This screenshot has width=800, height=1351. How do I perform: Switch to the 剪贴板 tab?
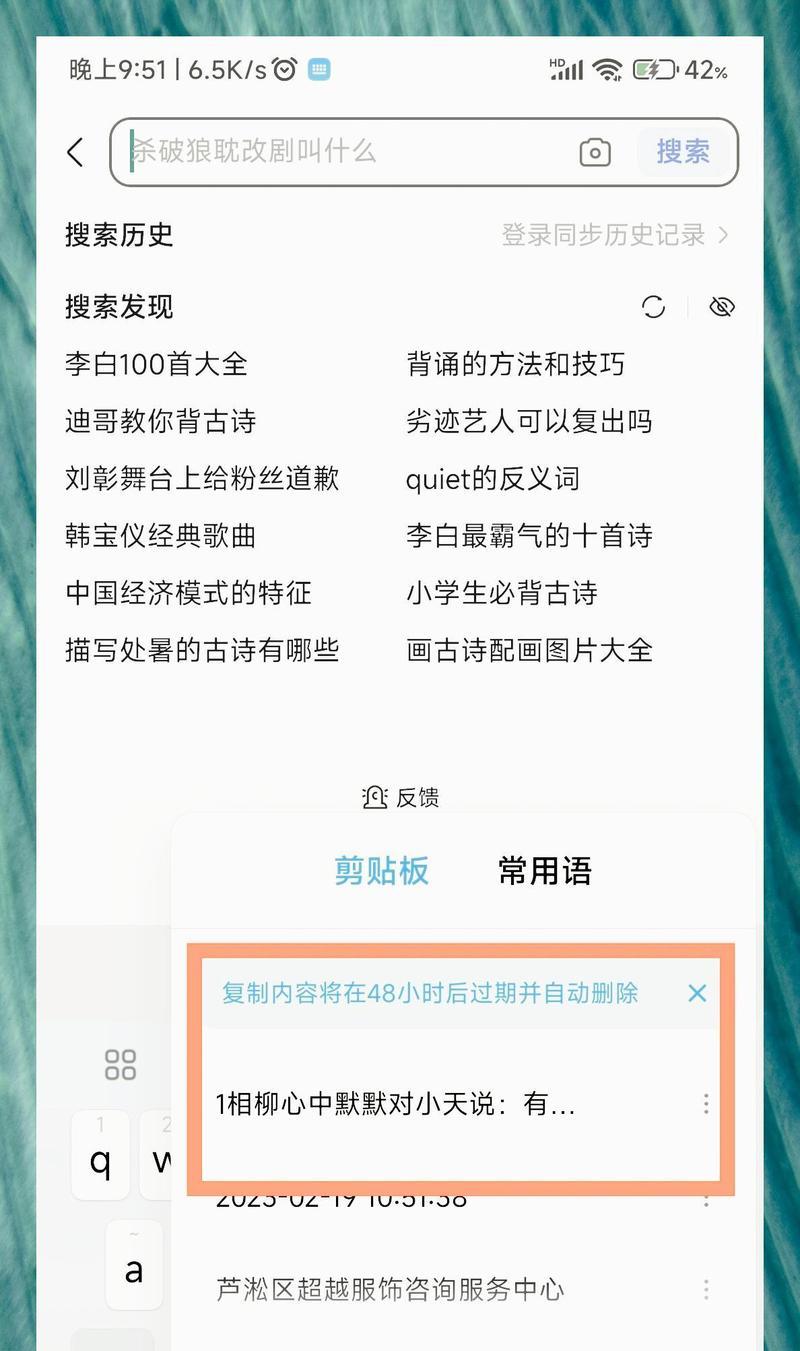coord(382,871)
